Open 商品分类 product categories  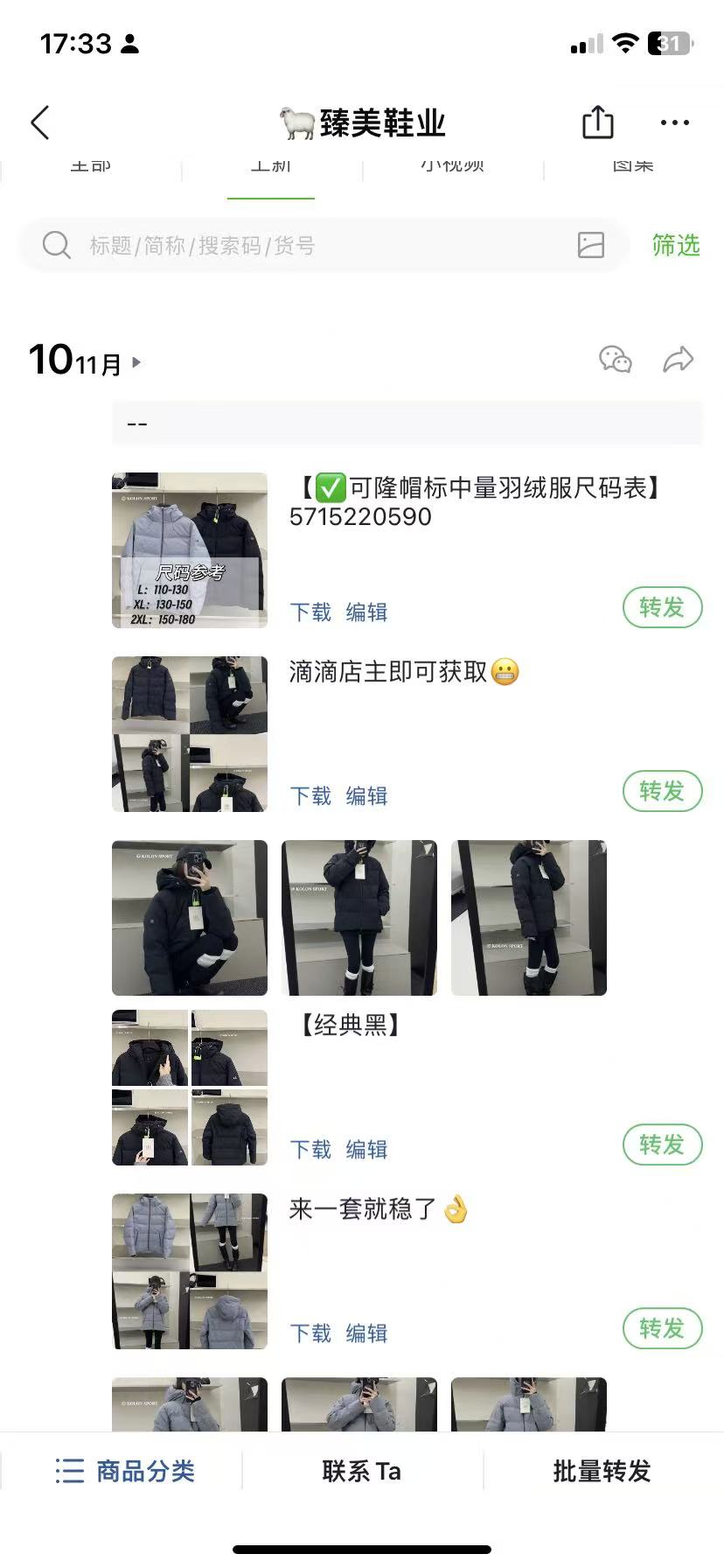[x=125, y=1472]
